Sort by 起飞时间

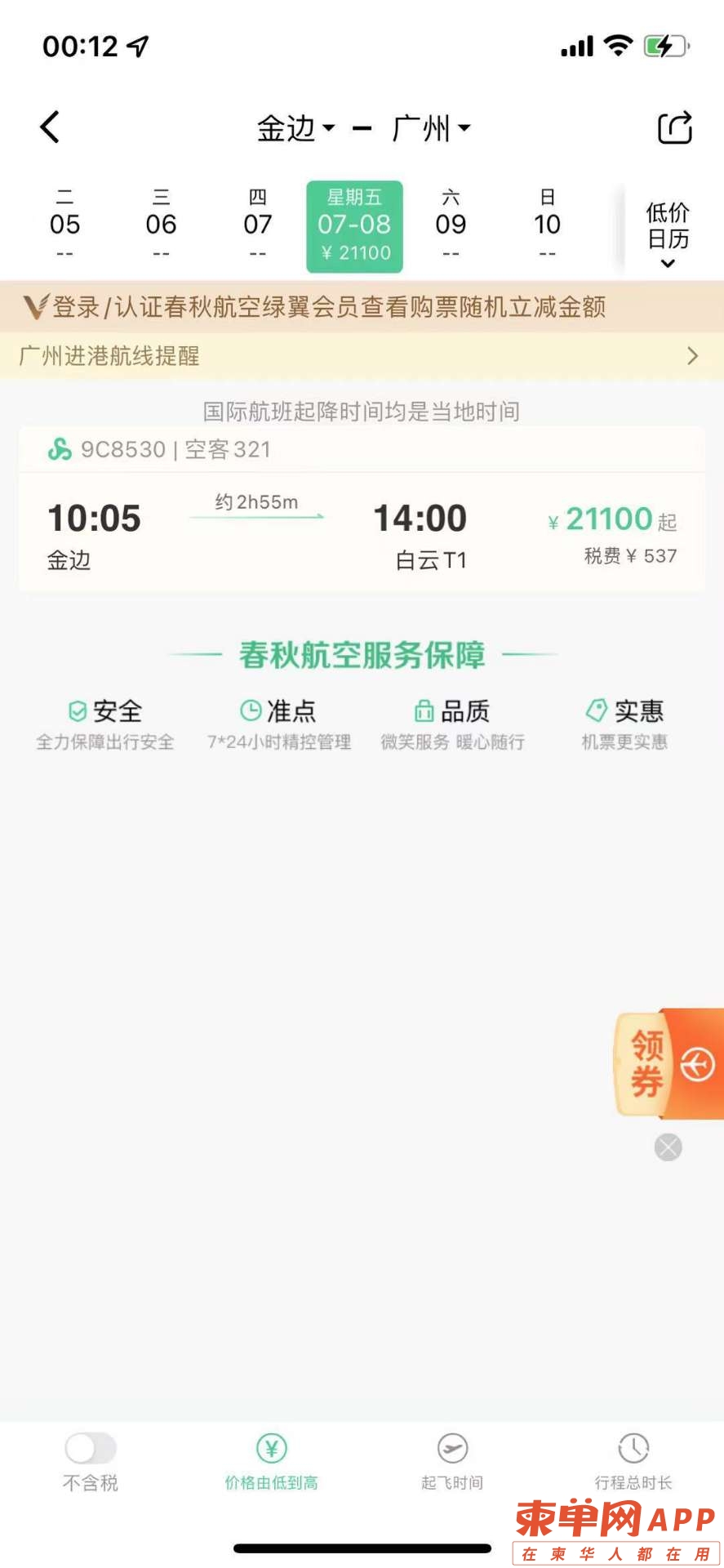point(452,1462)
